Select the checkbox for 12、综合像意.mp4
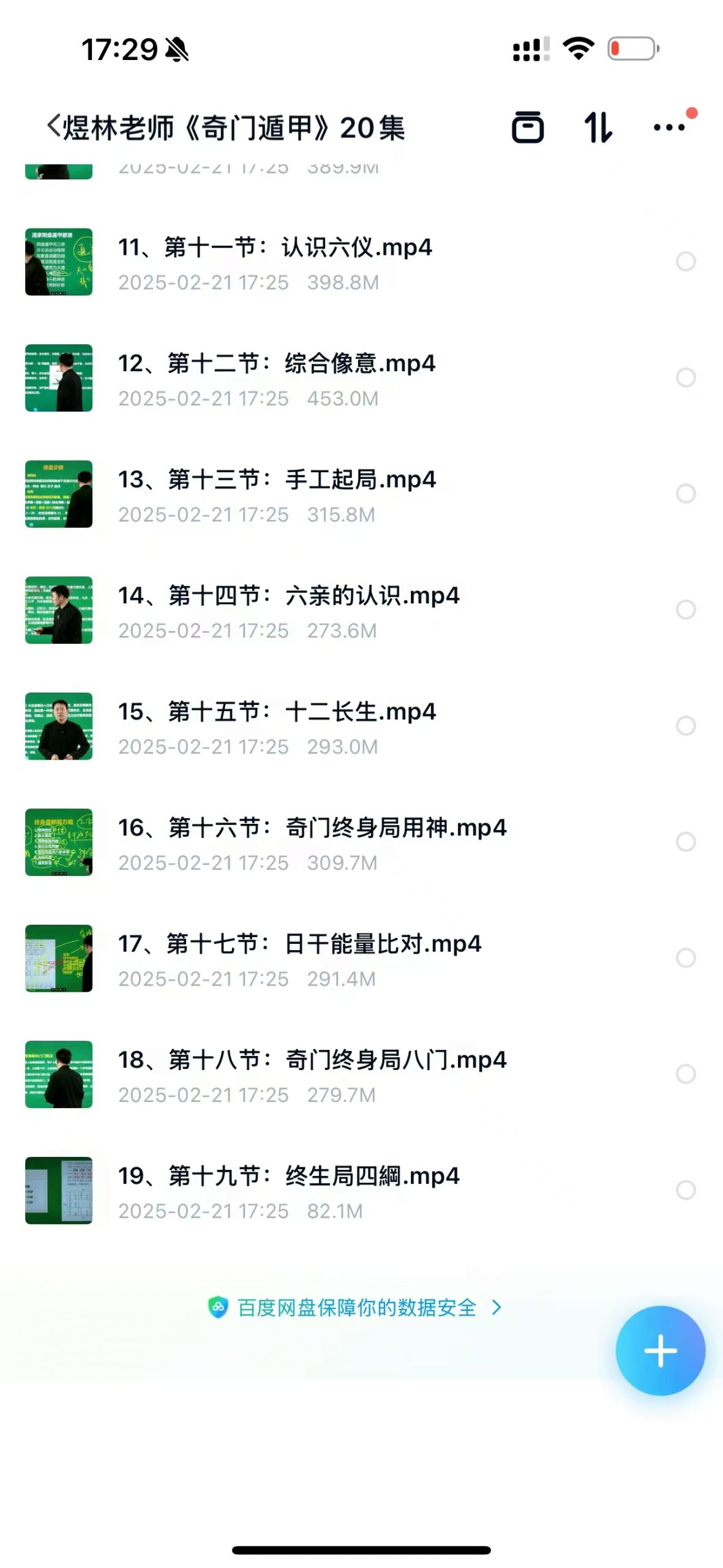 pyautogui.click(x=686, y=377)
